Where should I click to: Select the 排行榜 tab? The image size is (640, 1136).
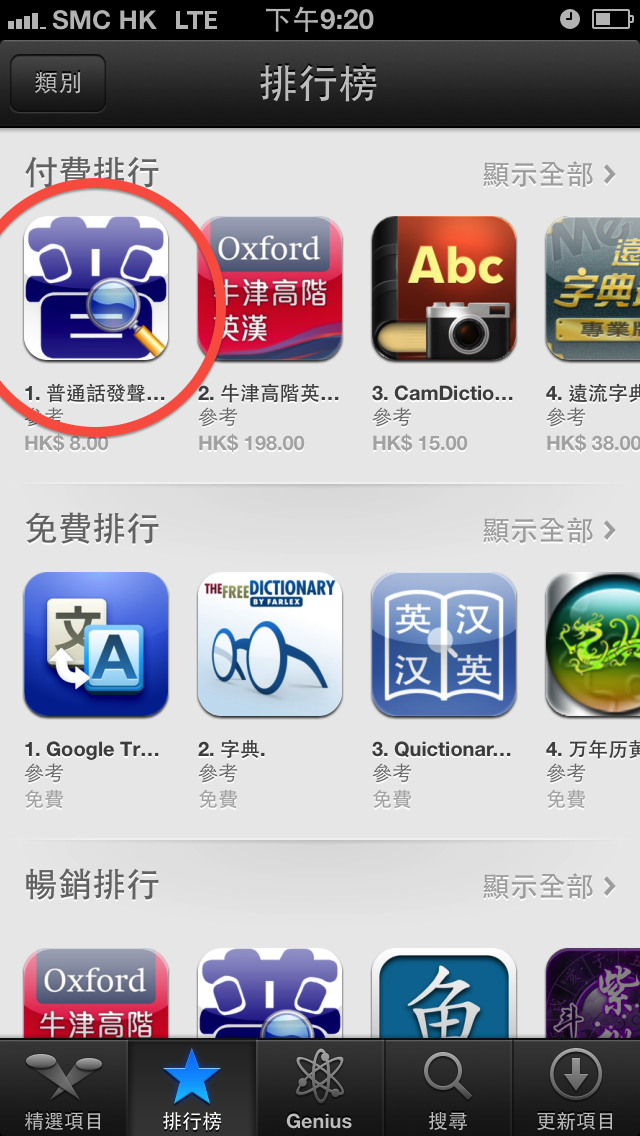192,1088
